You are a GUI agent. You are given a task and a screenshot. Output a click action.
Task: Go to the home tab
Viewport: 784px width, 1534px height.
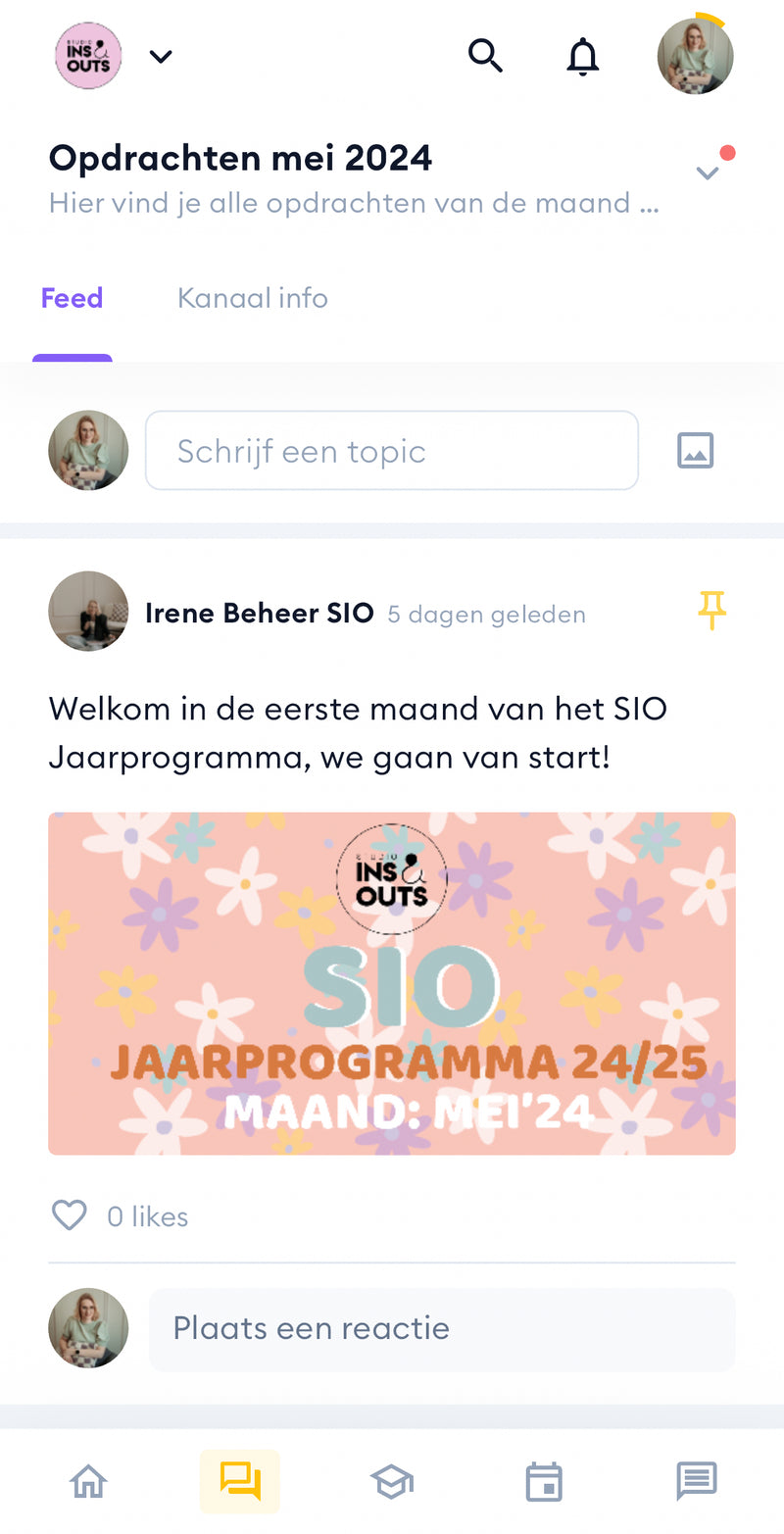click(88, 1481)
